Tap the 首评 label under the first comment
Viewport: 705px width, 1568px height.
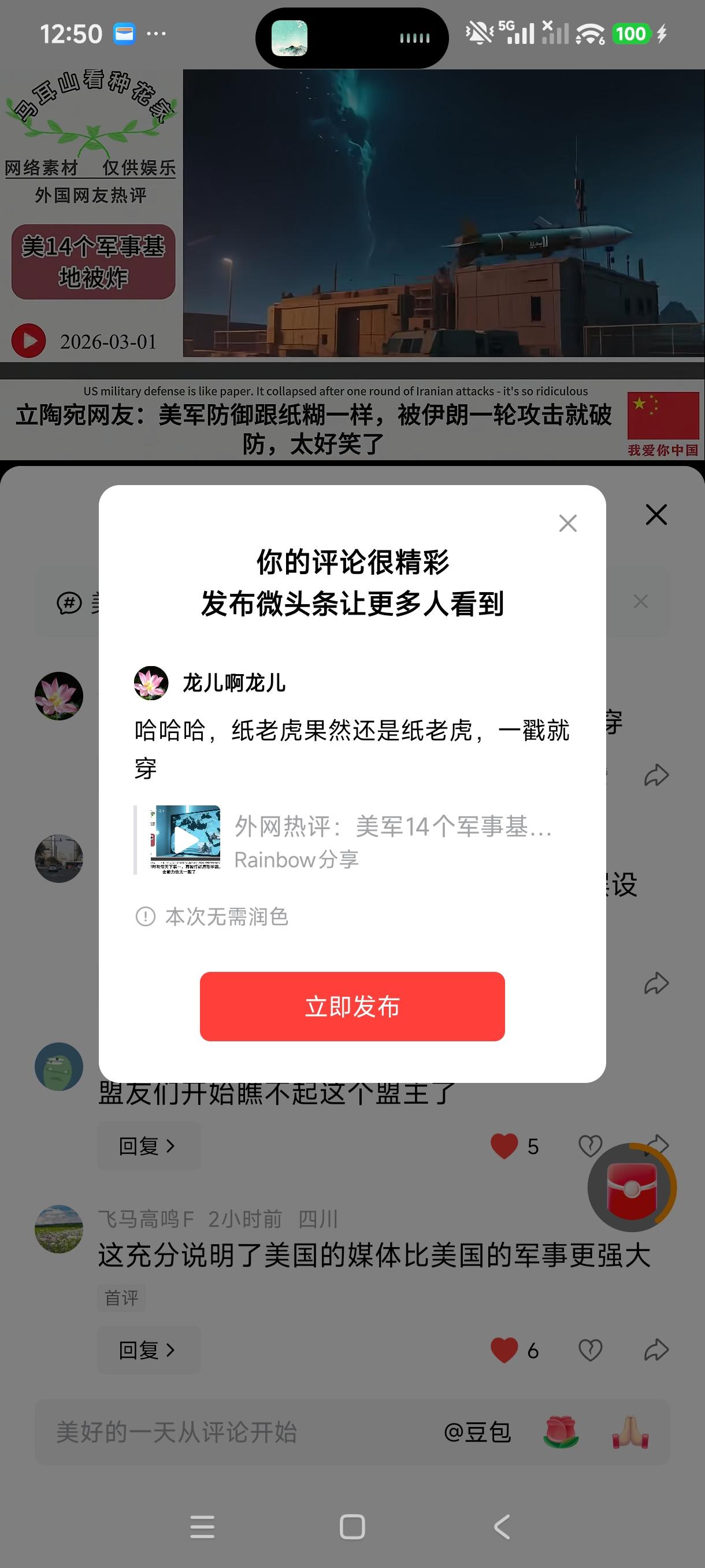(x=122, y=1296)
